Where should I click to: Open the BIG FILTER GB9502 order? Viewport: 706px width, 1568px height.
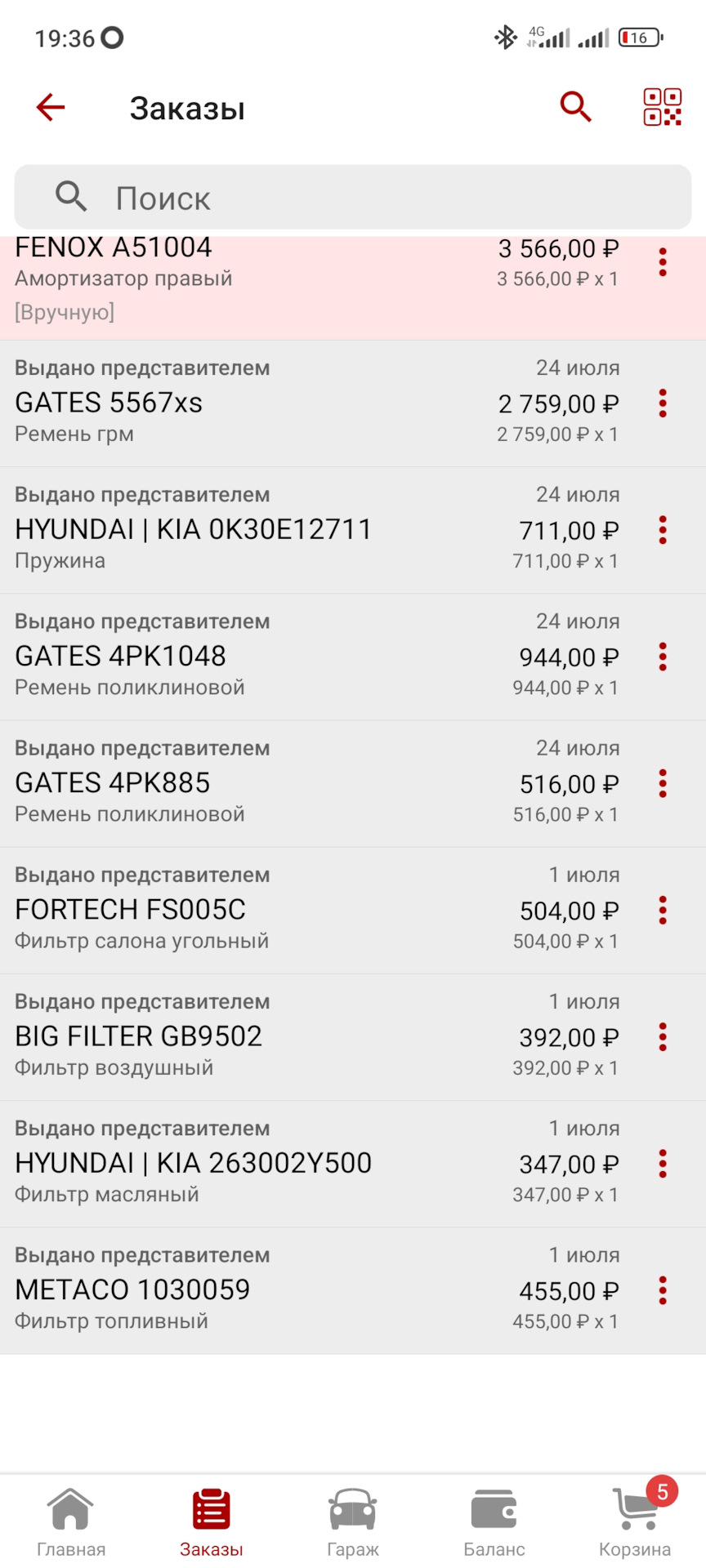coord(245,1036)
